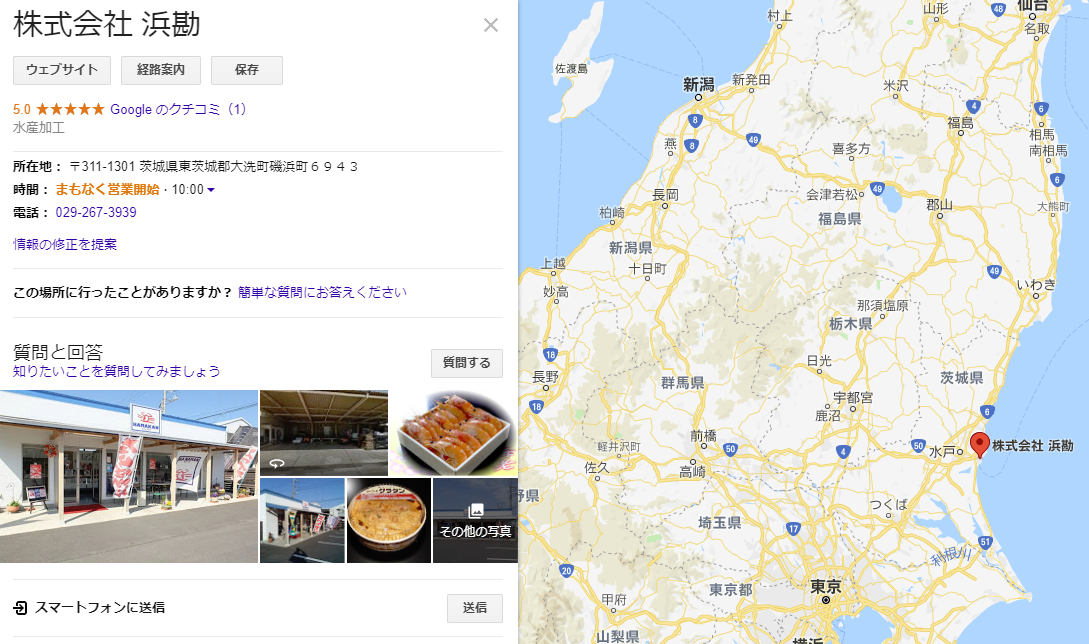Tap the 質問する button
This screenshot has height=644, width=1089.
point(466,363)
